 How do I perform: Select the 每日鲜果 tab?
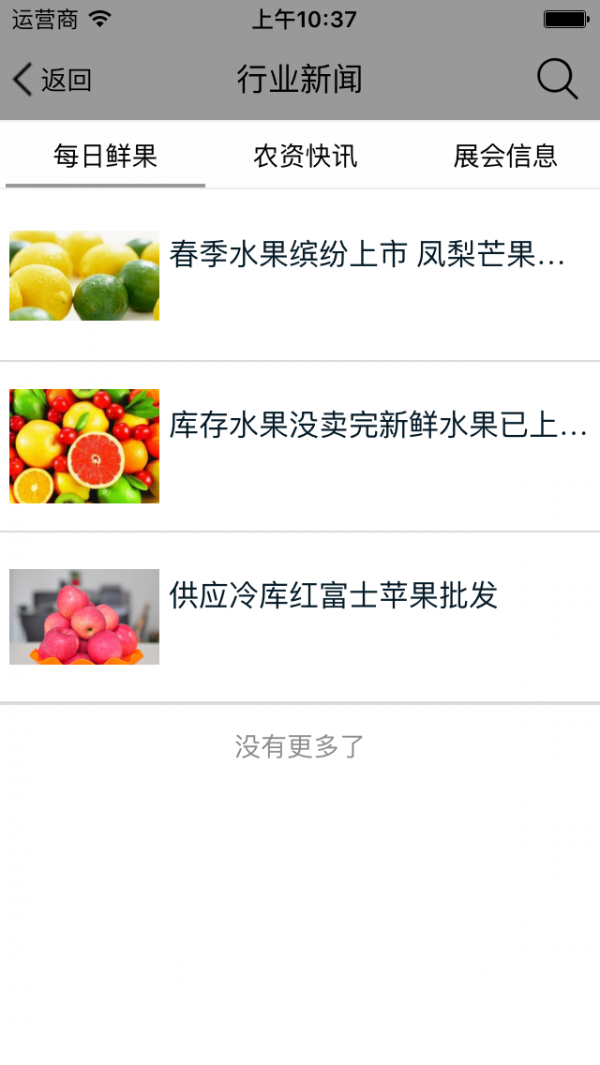click(105, 156)
